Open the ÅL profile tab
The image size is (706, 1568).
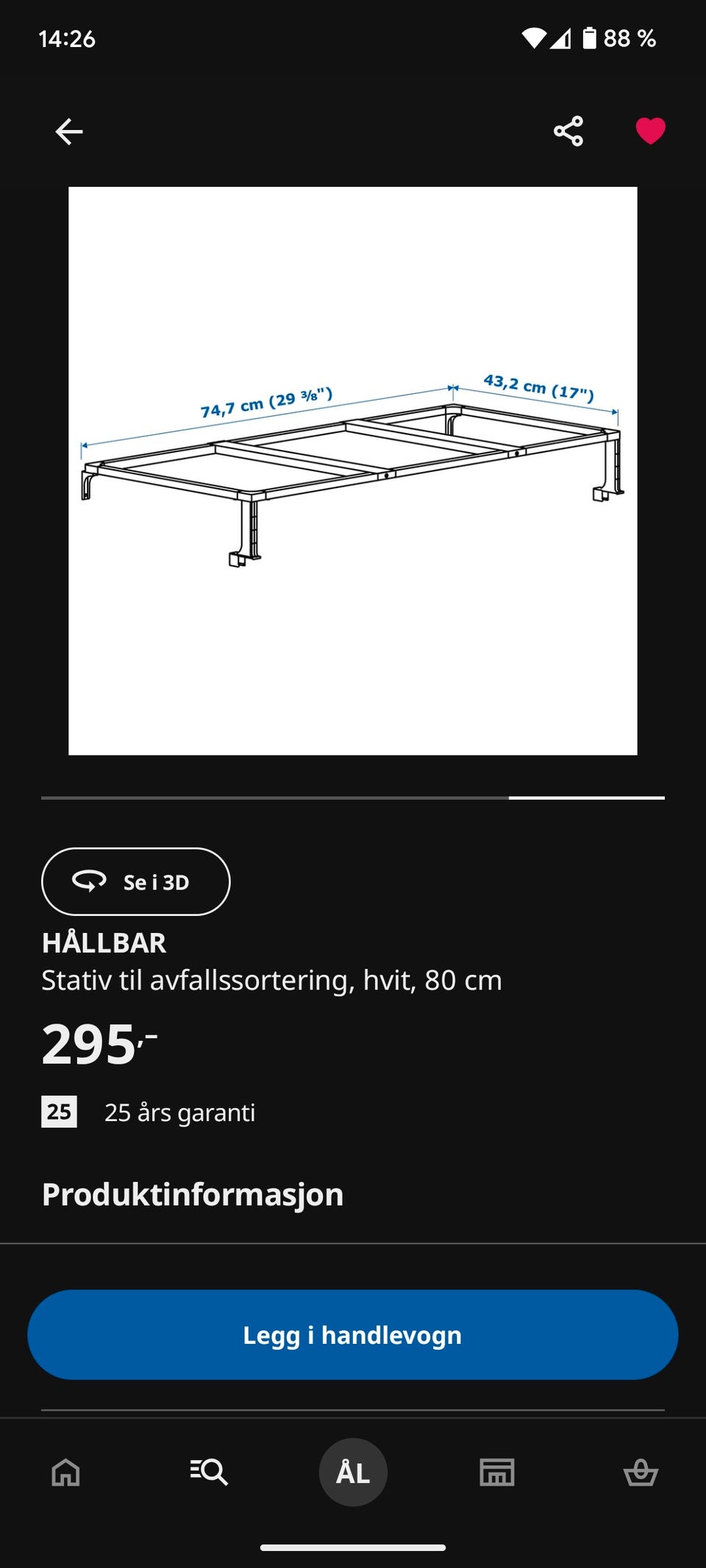(353, 1472)
